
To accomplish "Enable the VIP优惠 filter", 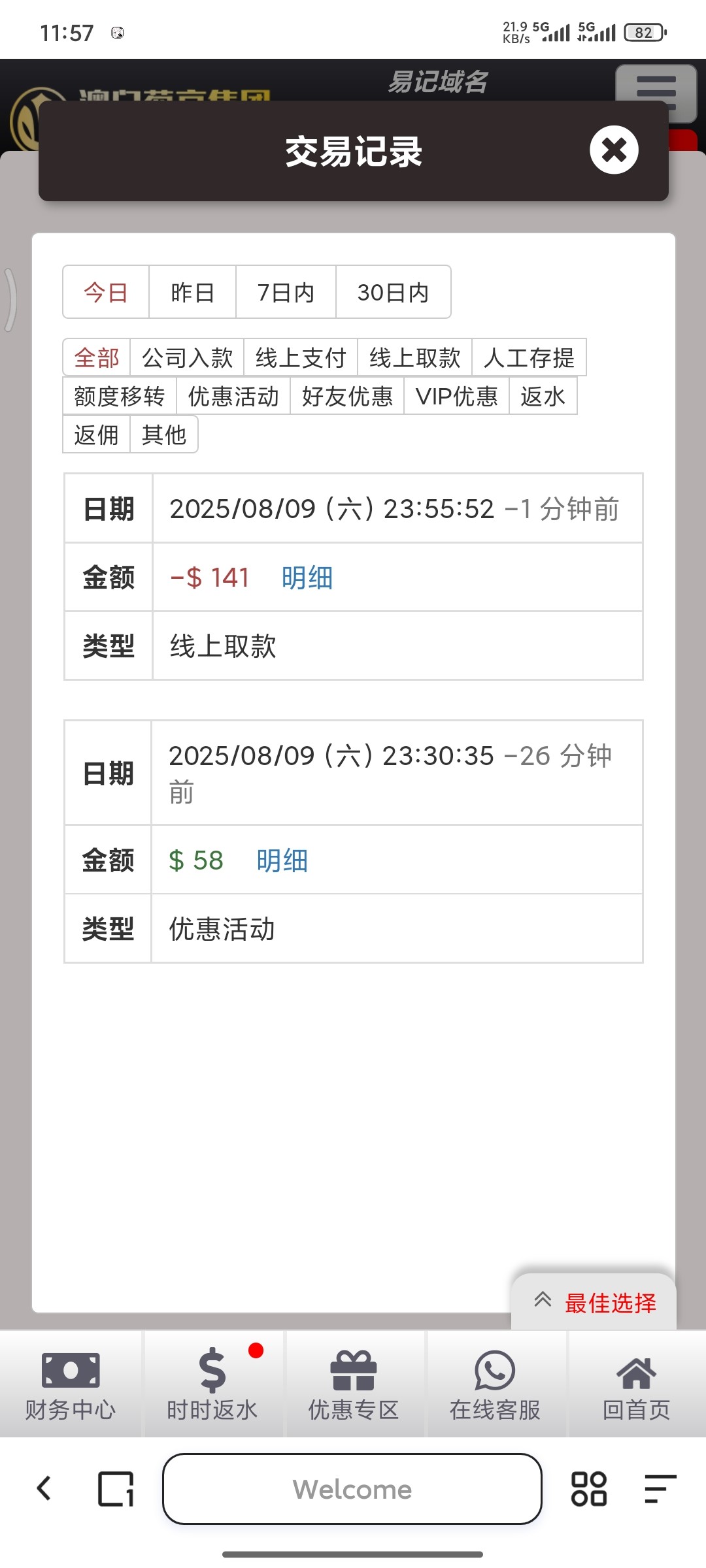I will click(458, 396).
